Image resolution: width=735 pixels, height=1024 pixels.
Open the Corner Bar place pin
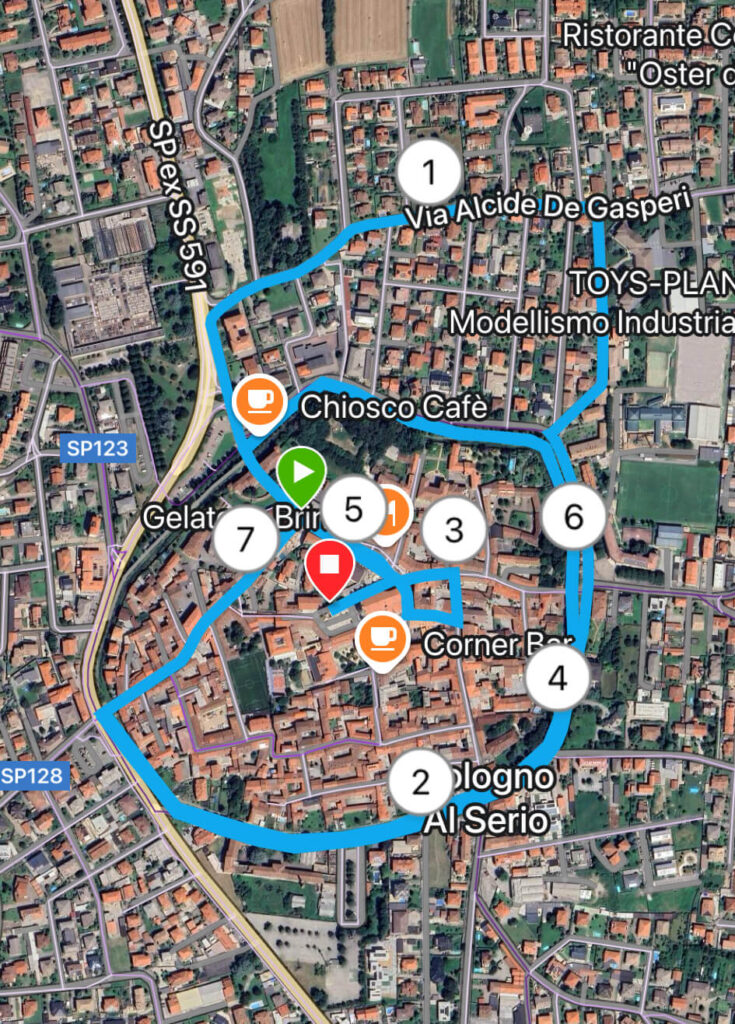coord(381,637)
